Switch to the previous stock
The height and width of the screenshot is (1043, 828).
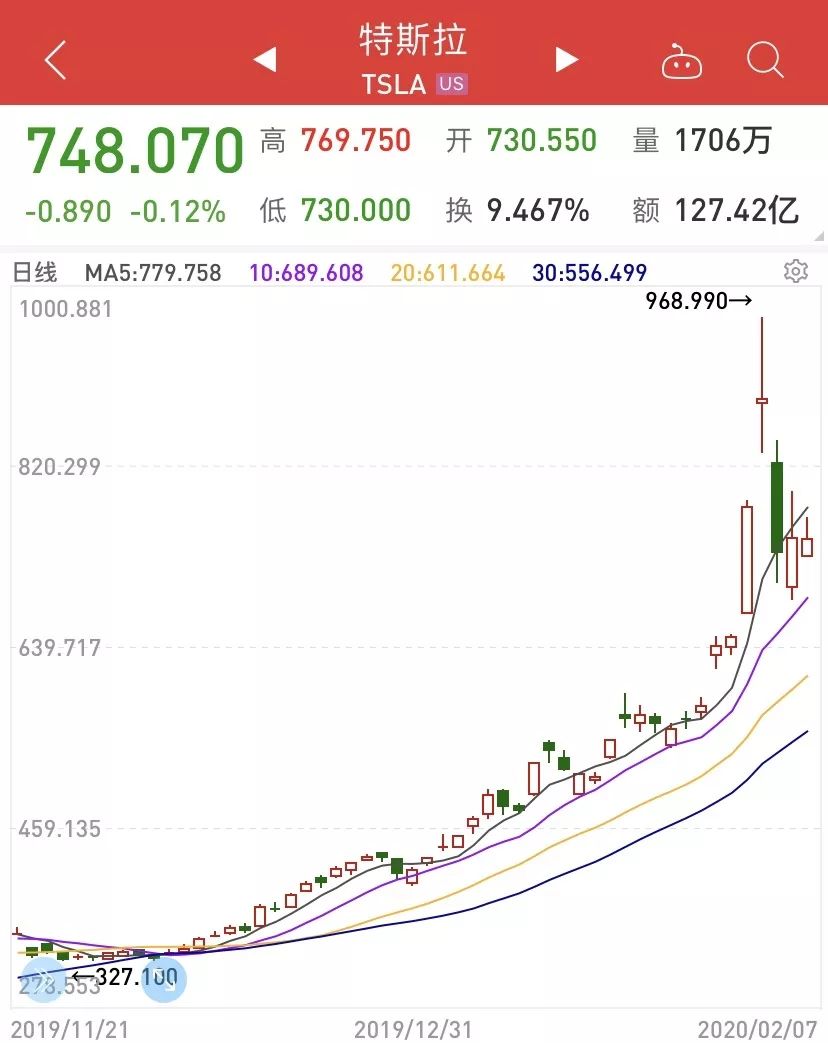tap(265, 60)
